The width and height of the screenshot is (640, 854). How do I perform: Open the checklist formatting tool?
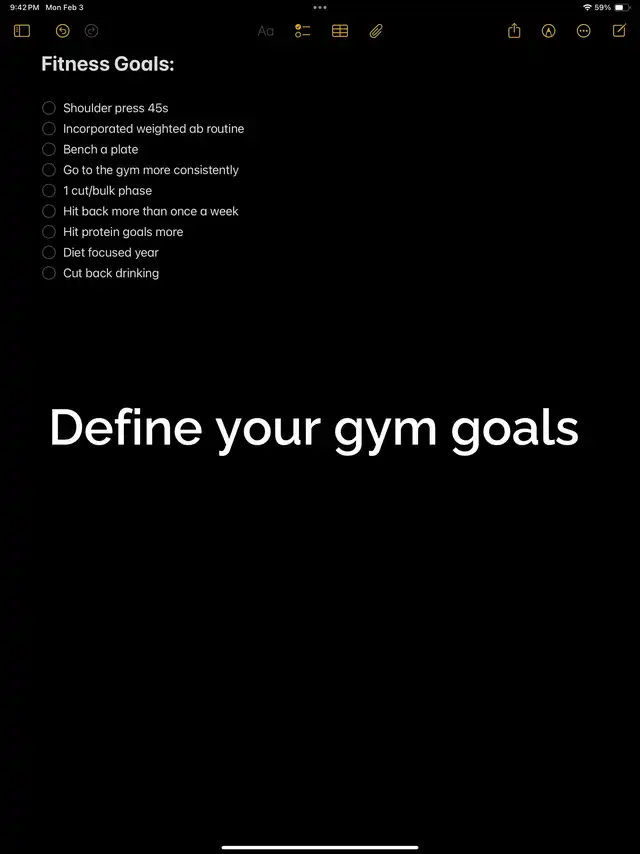(303, 31)
